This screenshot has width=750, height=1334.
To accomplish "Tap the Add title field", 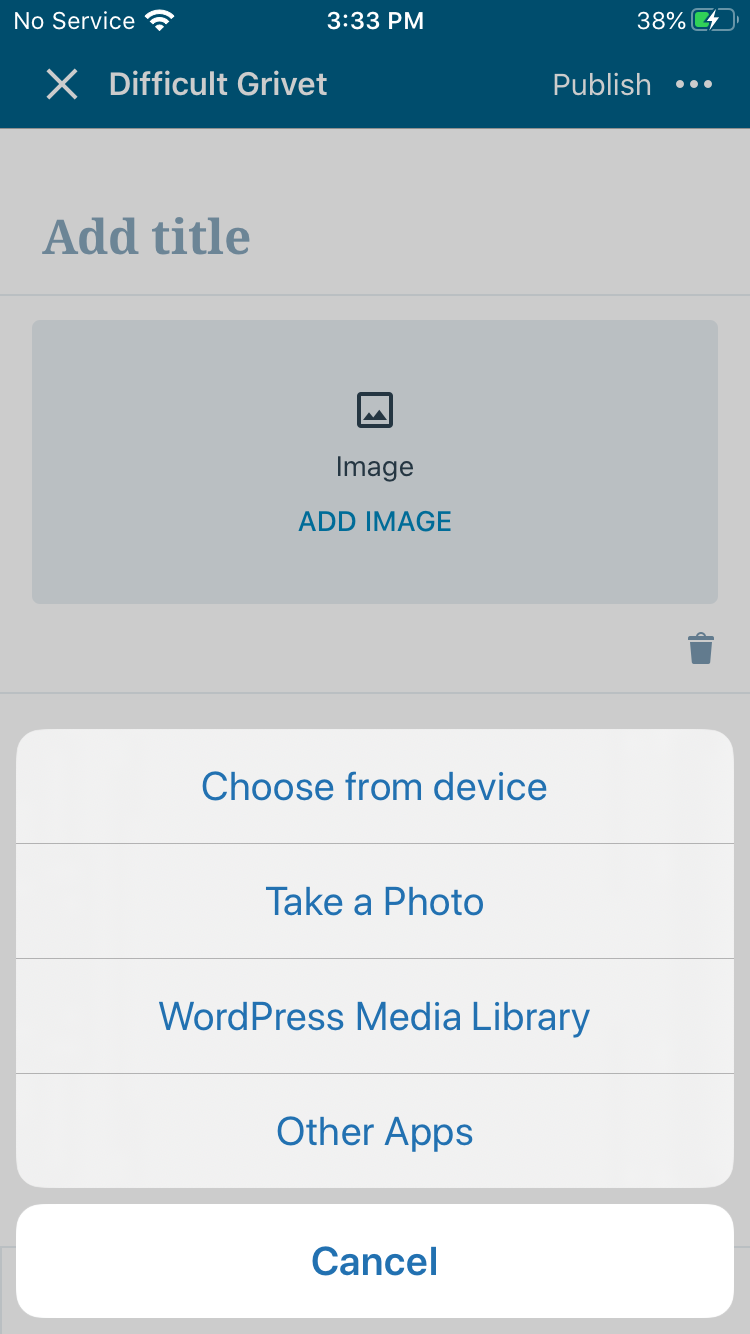I will 147,237.
